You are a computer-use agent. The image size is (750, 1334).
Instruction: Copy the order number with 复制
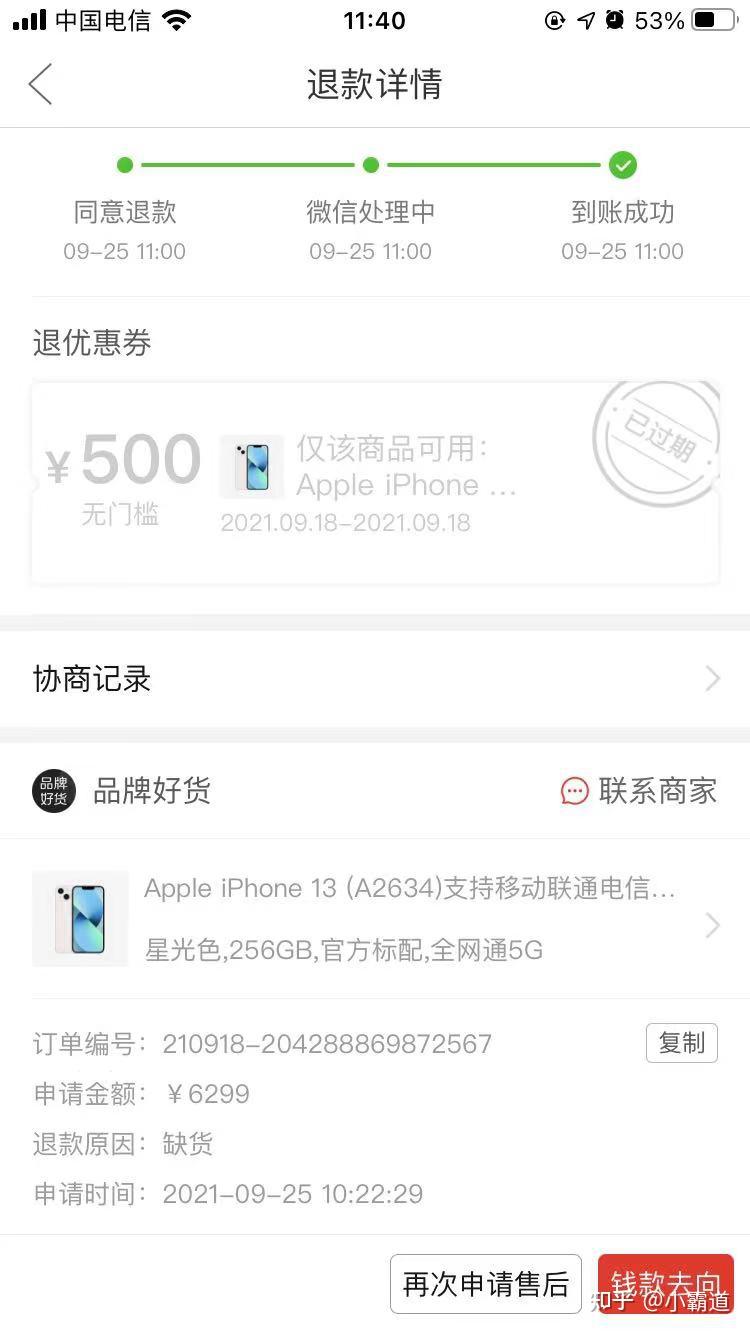[681, 1043]
